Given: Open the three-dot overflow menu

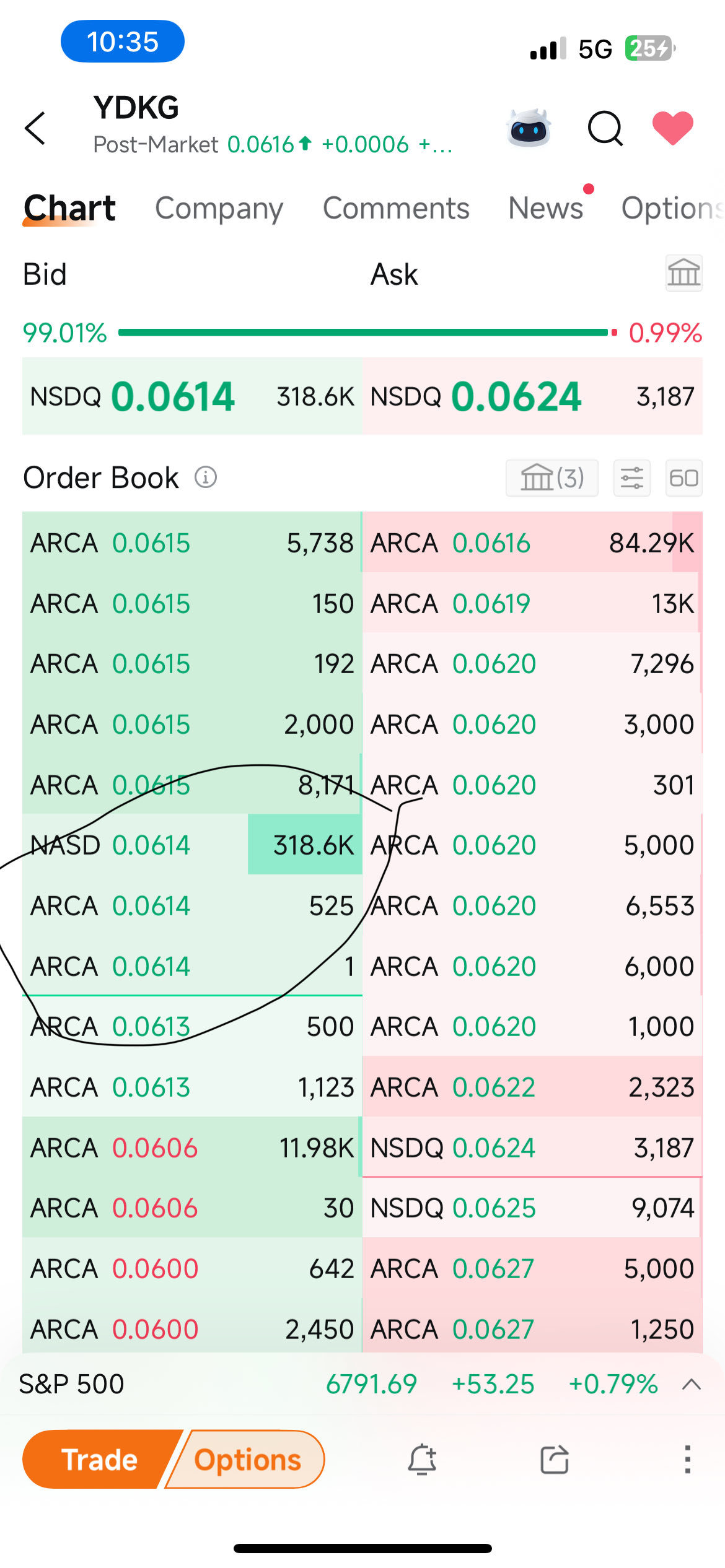Looking at the screenshot, I should pyautogui.click(x=687, y=1460).
